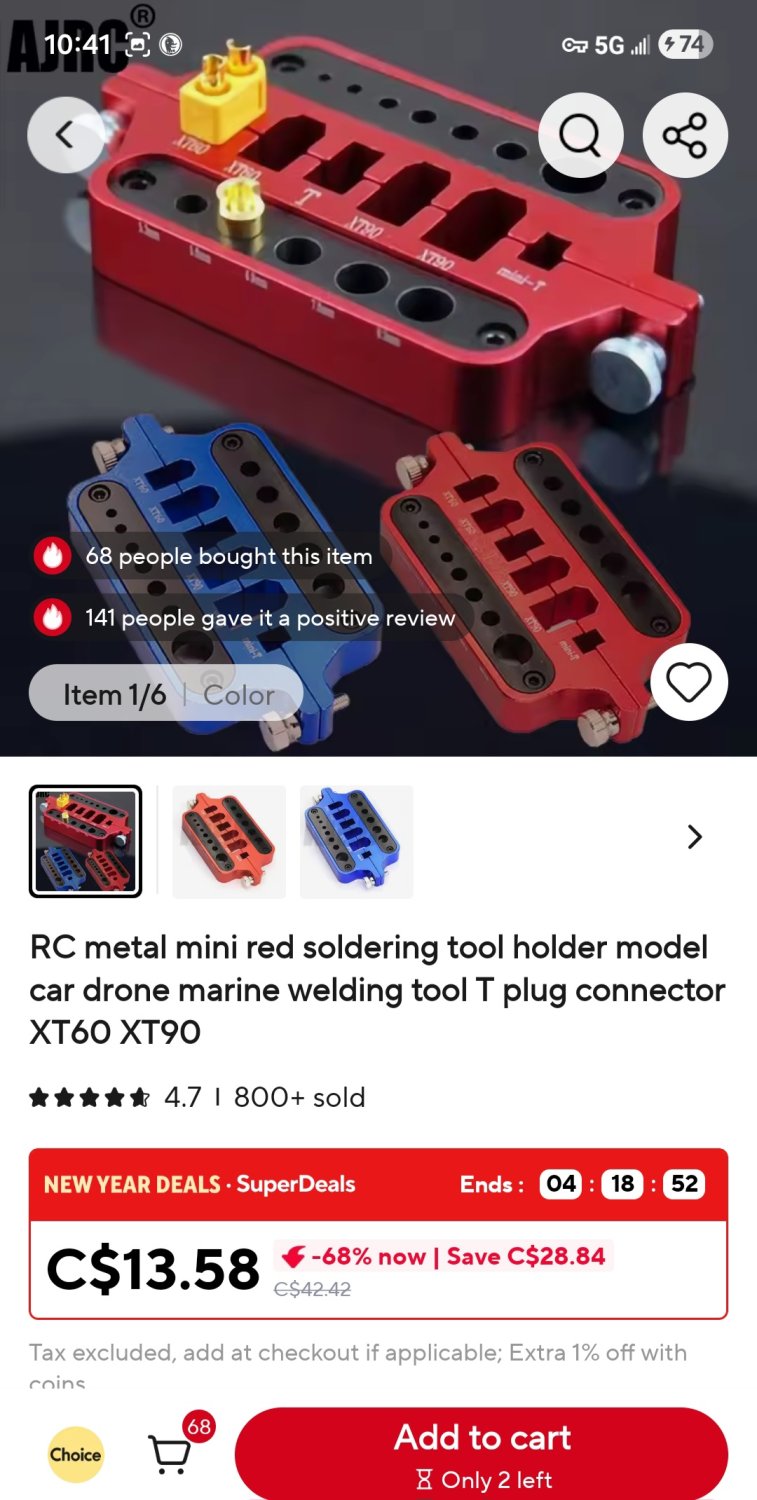Select the blue holder thumbnail
The height and width of the screenshot is (1500, 757).
[x=357, y=841]
